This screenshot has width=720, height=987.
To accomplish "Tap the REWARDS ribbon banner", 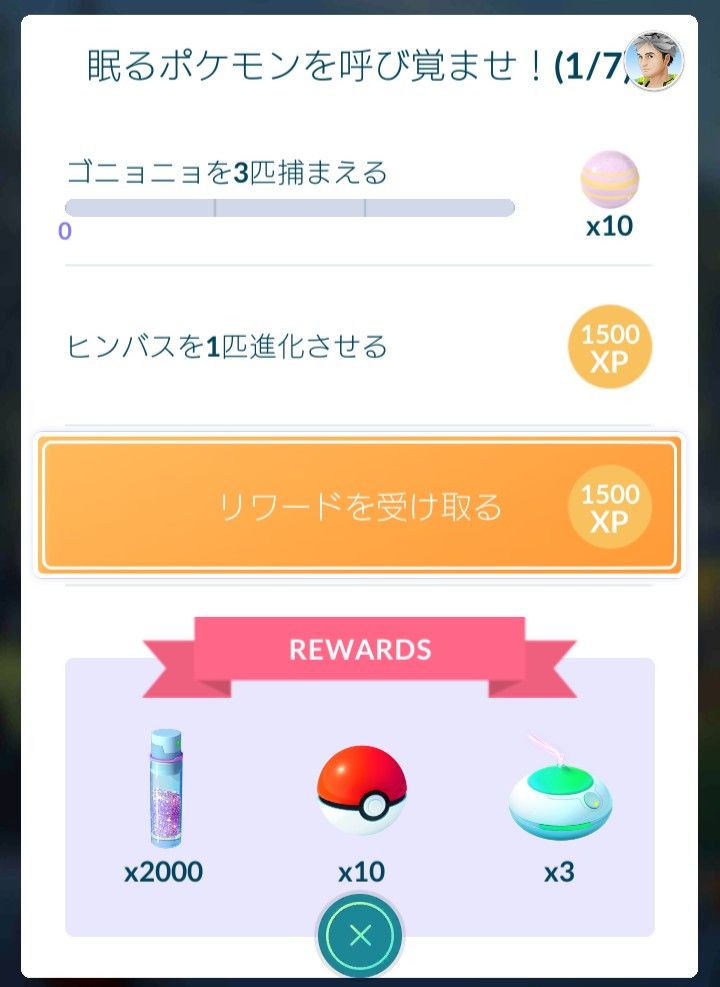I will pyautogui.click(x=360, y=649).
